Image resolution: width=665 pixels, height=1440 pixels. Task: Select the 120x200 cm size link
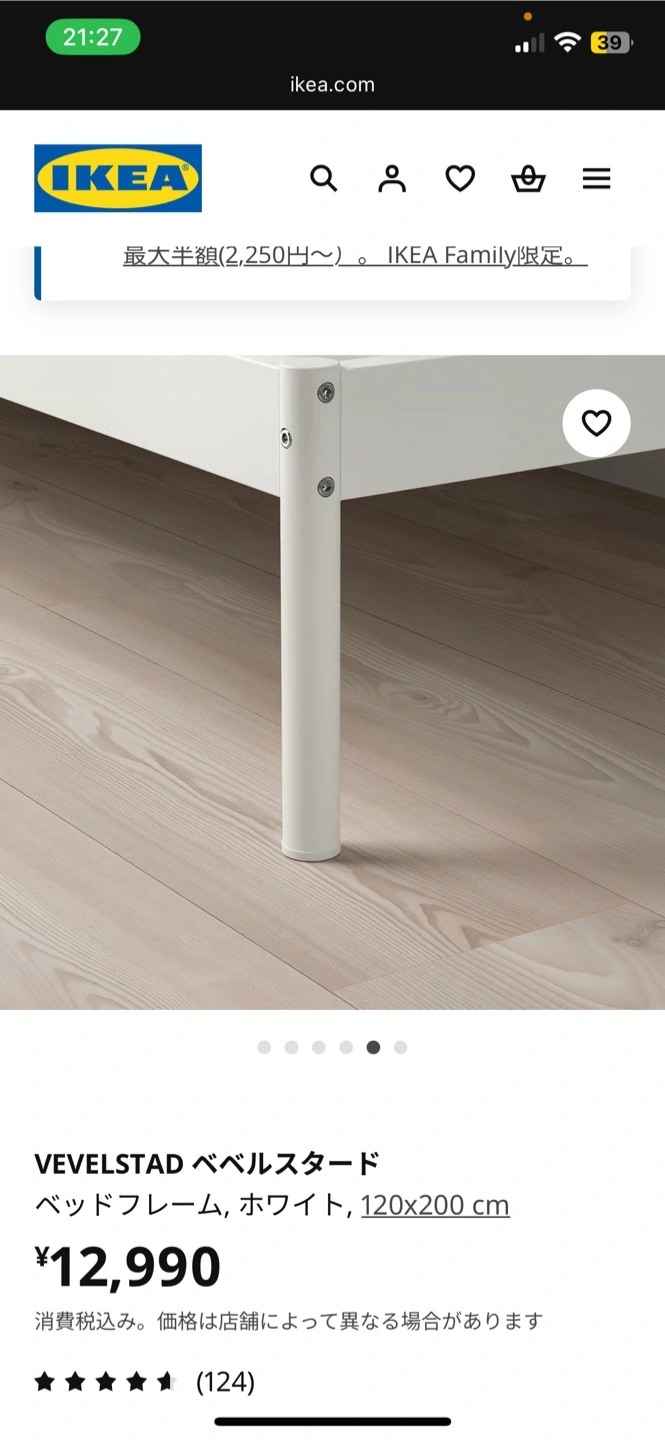[435, 1205]
